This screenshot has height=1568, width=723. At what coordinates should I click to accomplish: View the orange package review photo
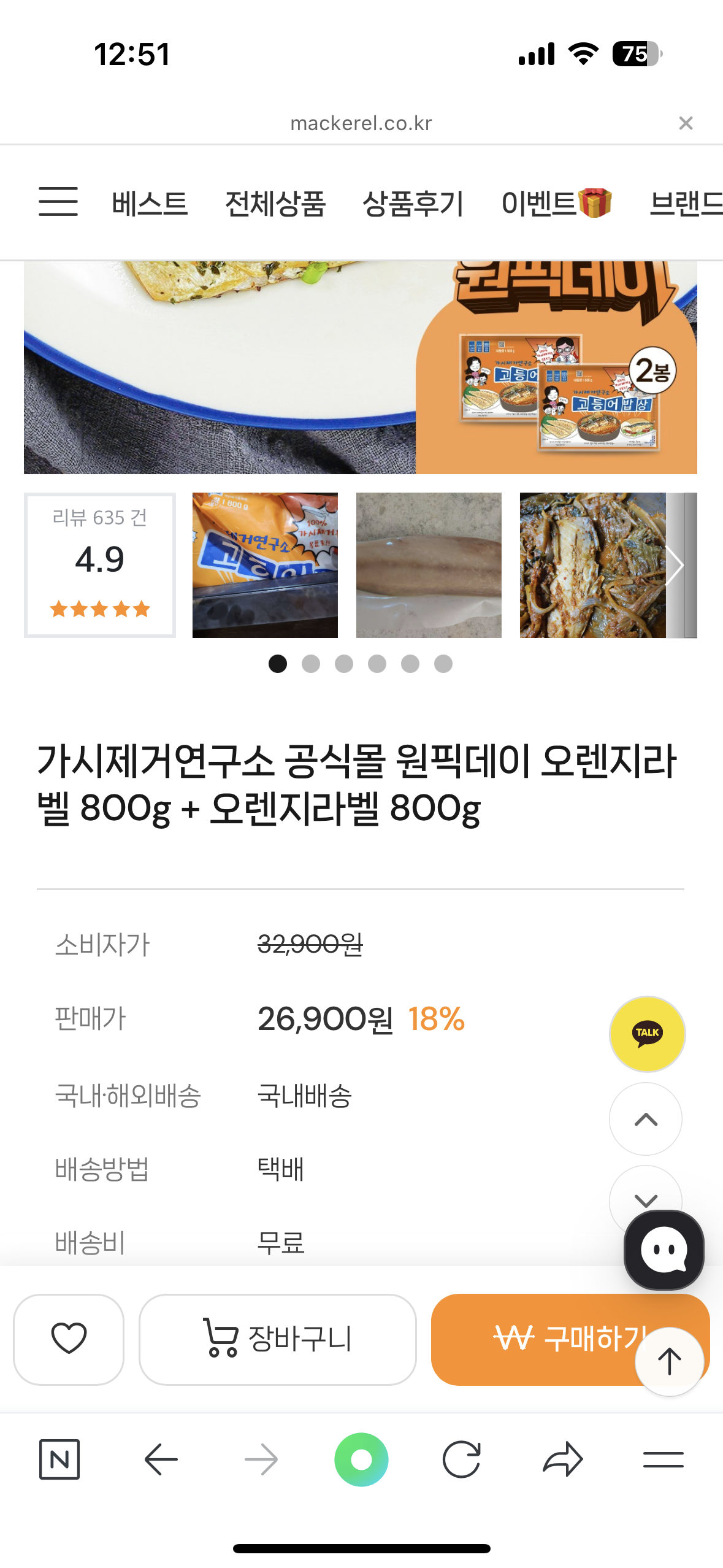coord(265,565)
